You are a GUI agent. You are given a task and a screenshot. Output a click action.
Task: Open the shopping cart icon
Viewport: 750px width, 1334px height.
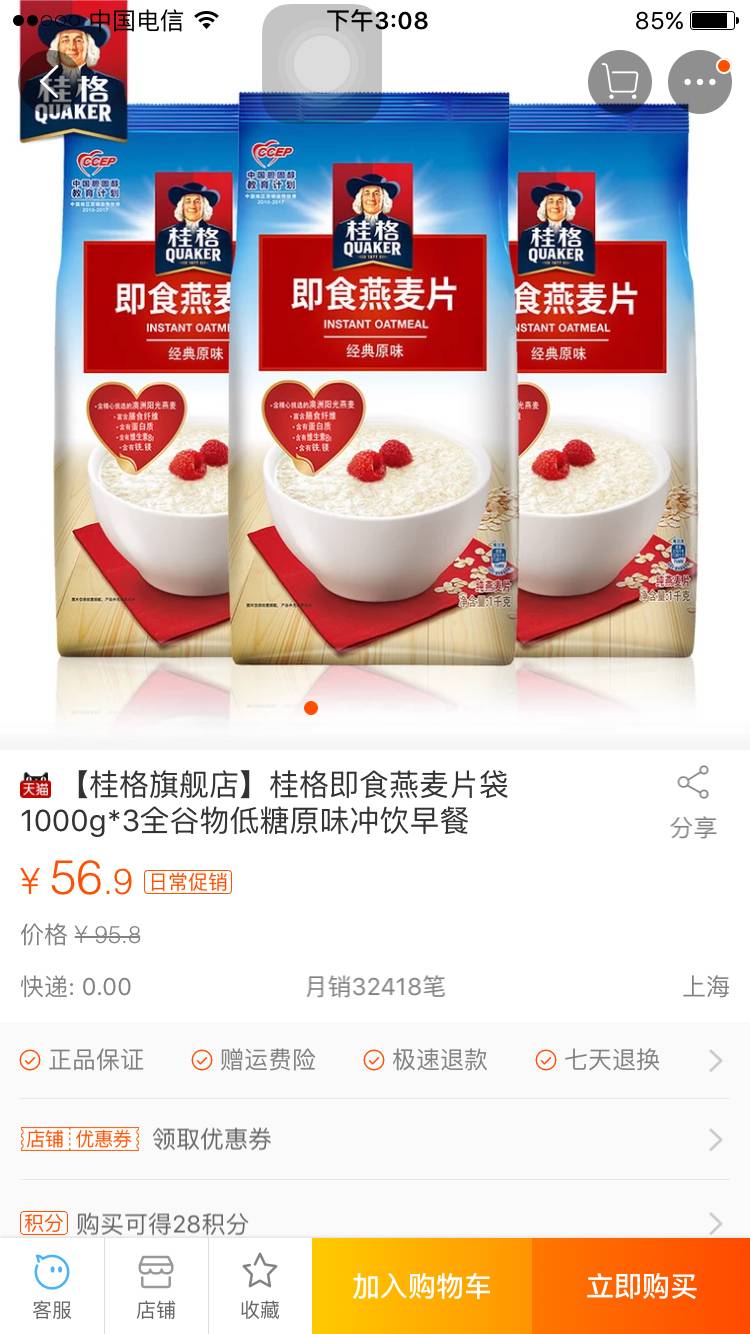[x=620, y=82]
